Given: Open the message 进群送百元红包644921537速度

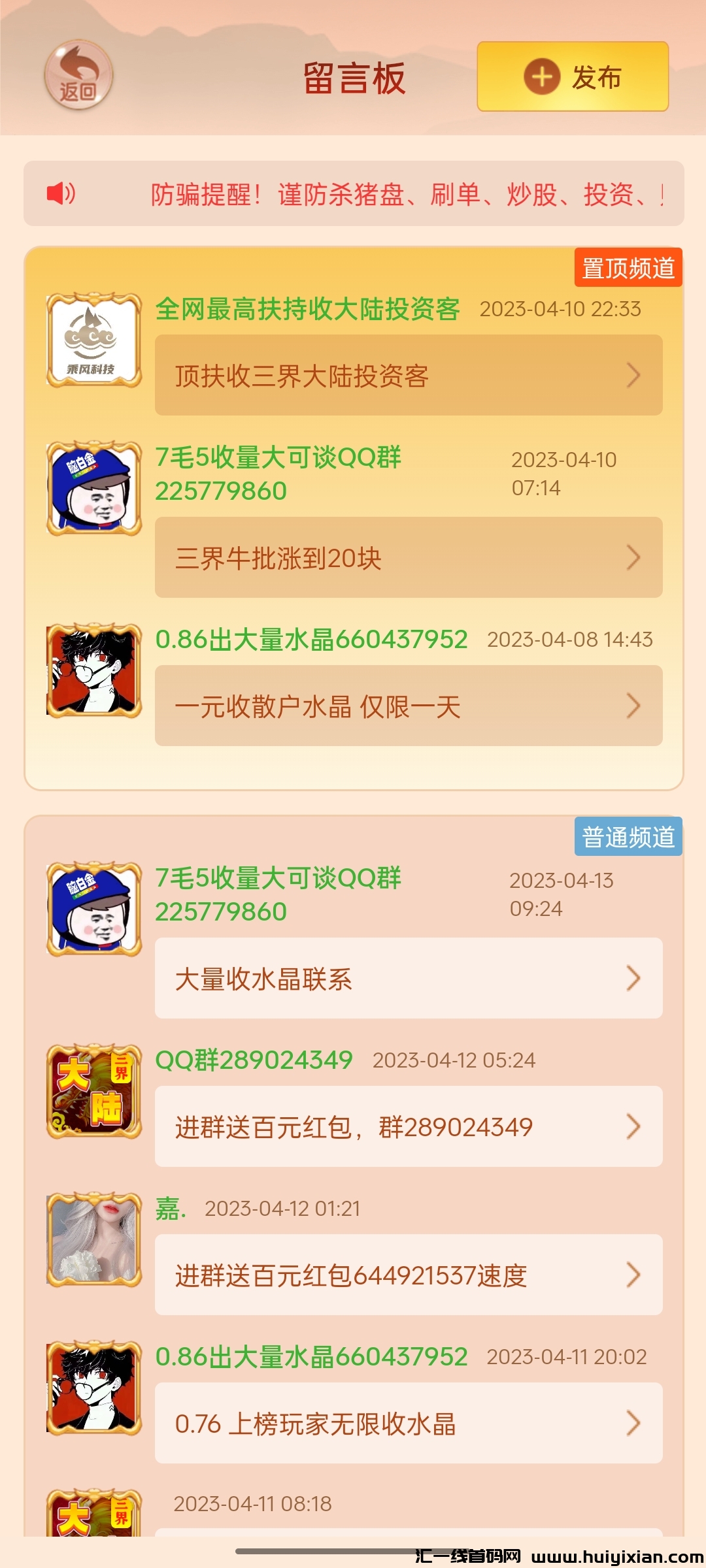Looking at the screenshot, I should 409,1275.
